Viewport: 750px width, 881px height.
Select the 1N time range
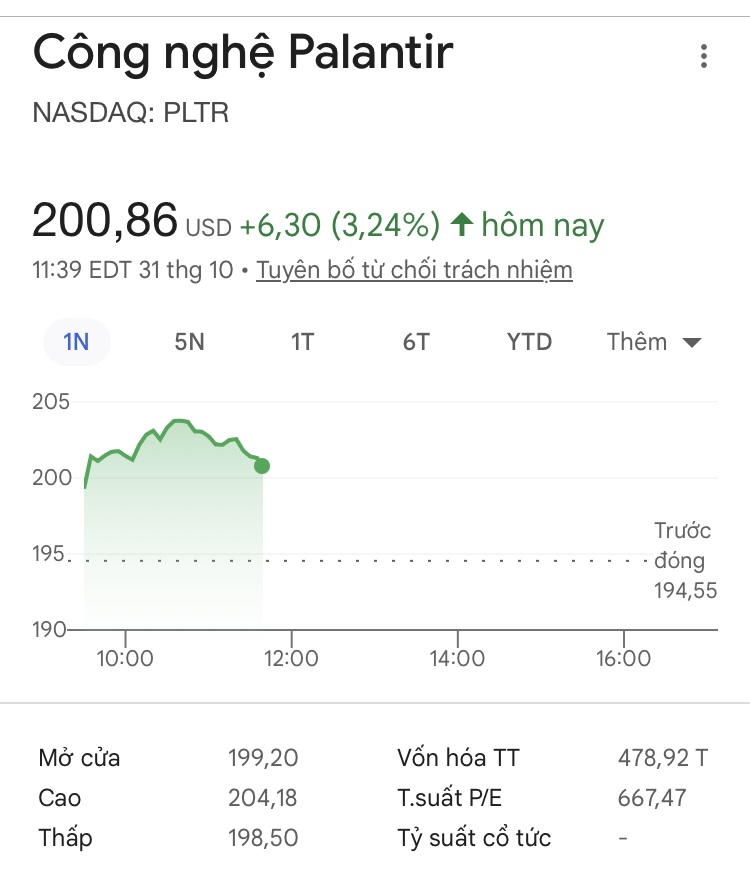tap(76, 342)
